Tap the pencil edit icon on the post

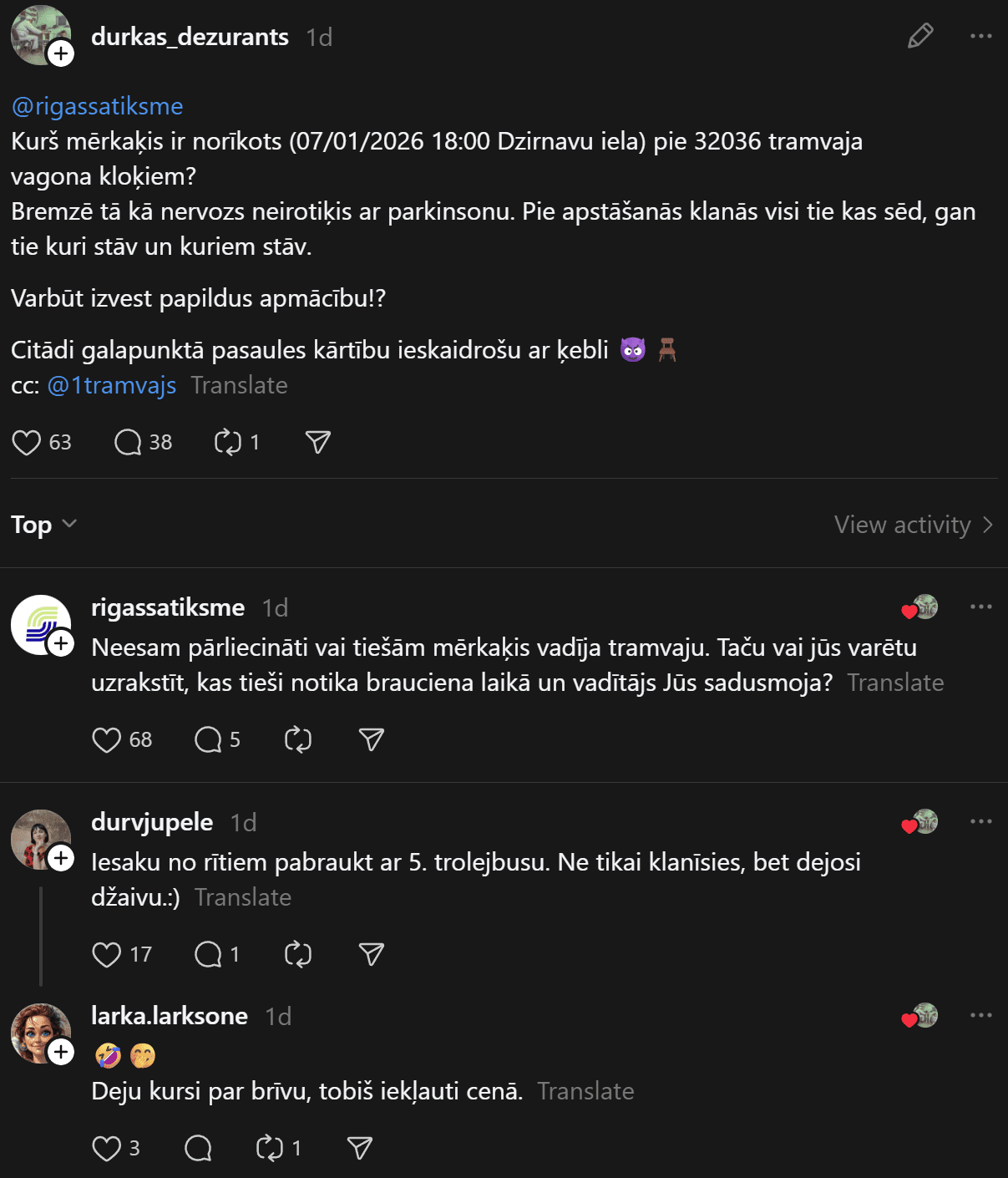pyautogui.click(x=919, y=37)
